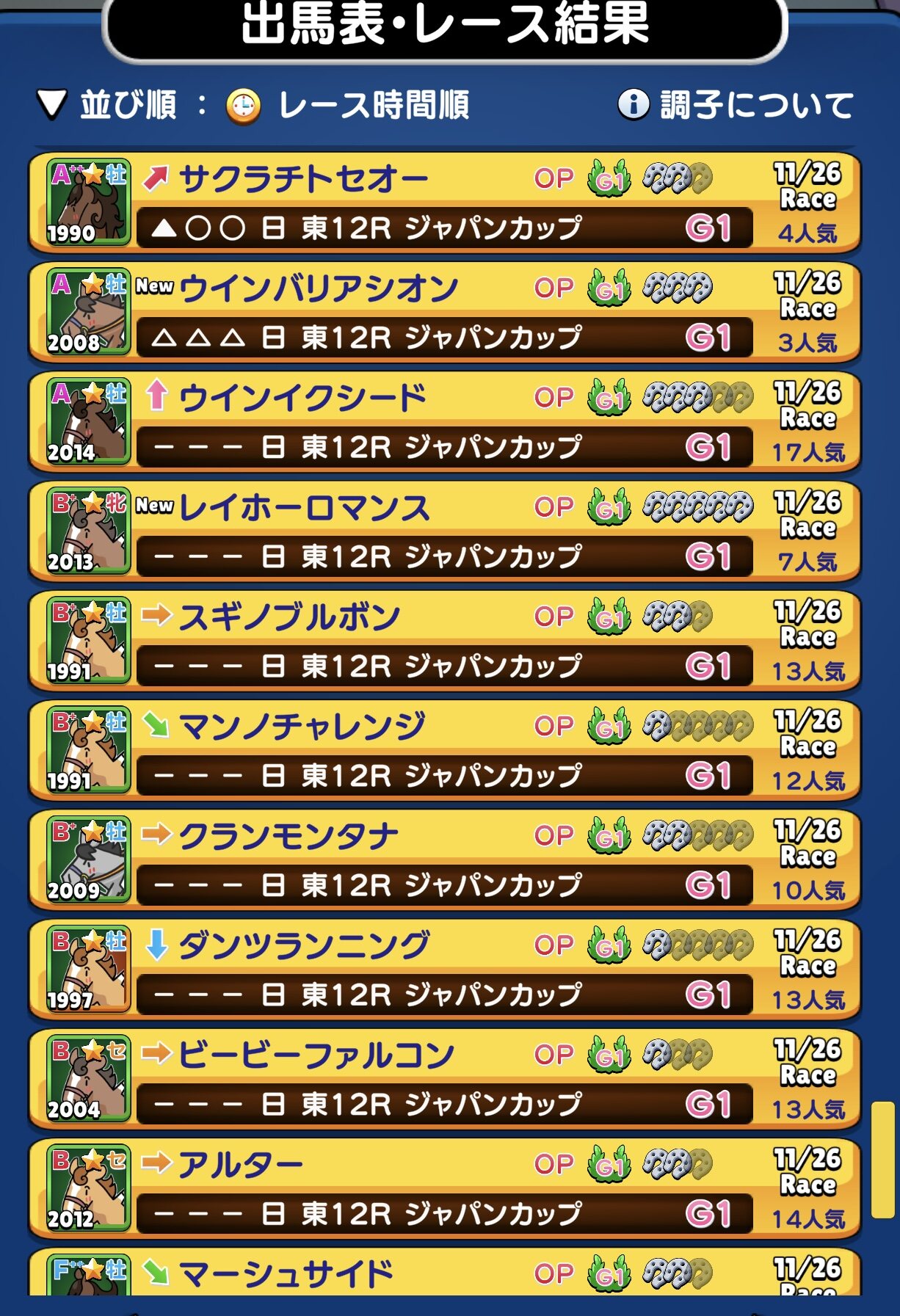Open the マーシュサイド race entry

point(444,1274)
